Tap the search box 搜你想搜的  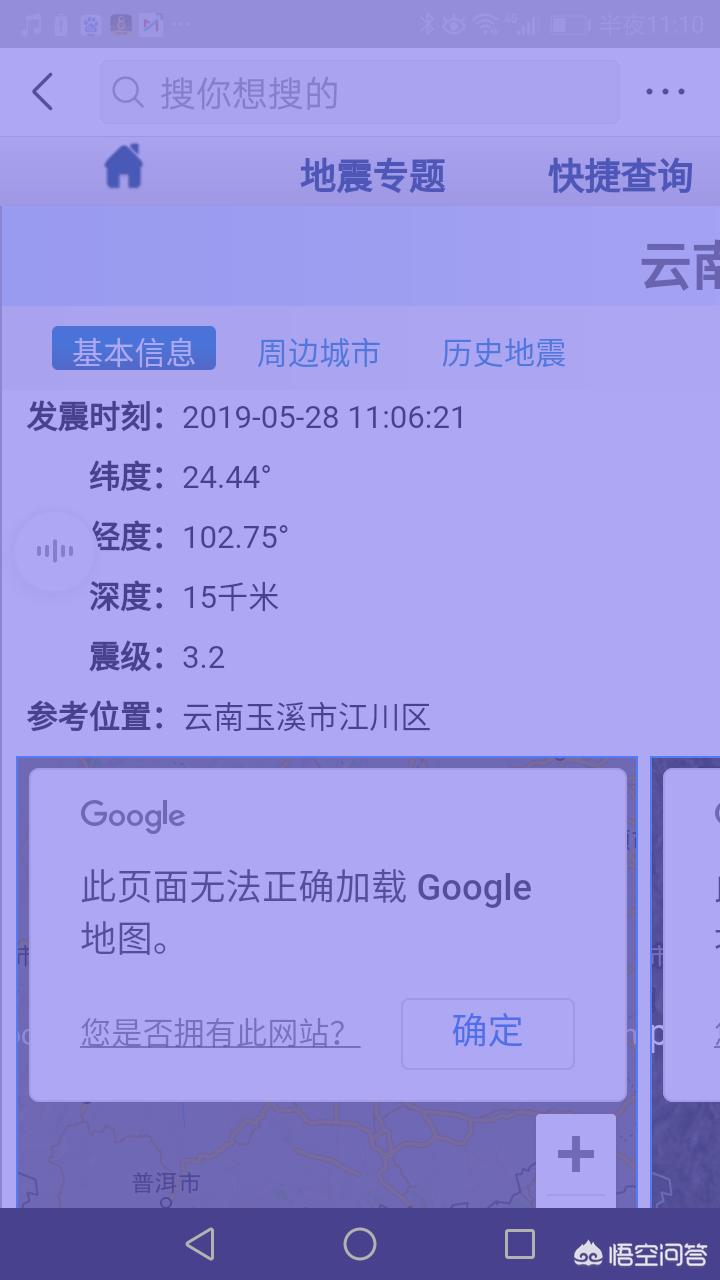point(360,92)
